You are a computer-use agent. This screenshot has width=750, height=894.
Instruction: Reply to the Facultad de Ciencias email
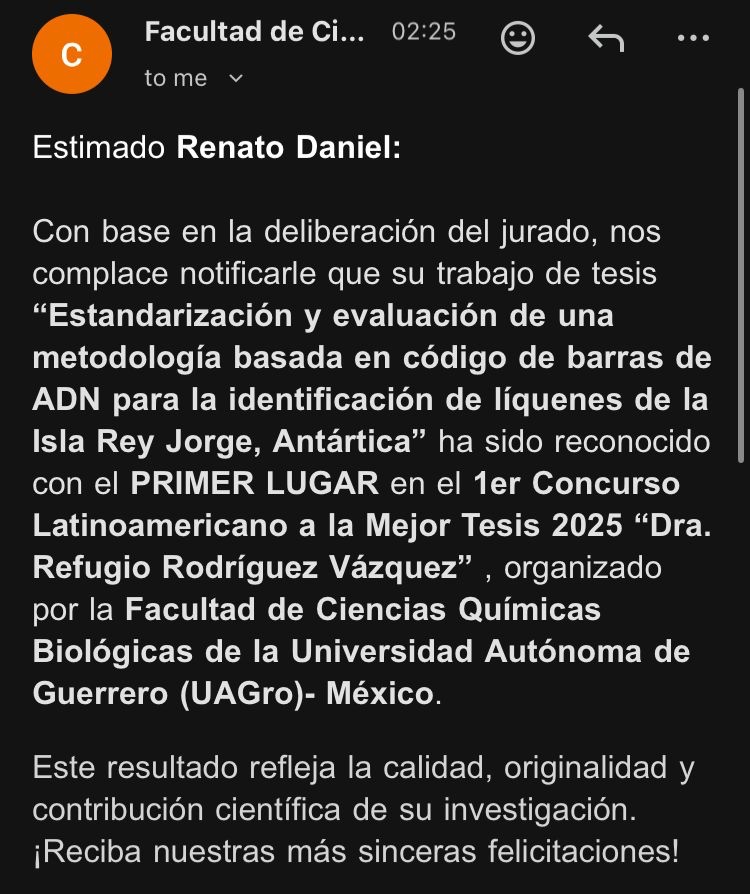click(606, 38)
